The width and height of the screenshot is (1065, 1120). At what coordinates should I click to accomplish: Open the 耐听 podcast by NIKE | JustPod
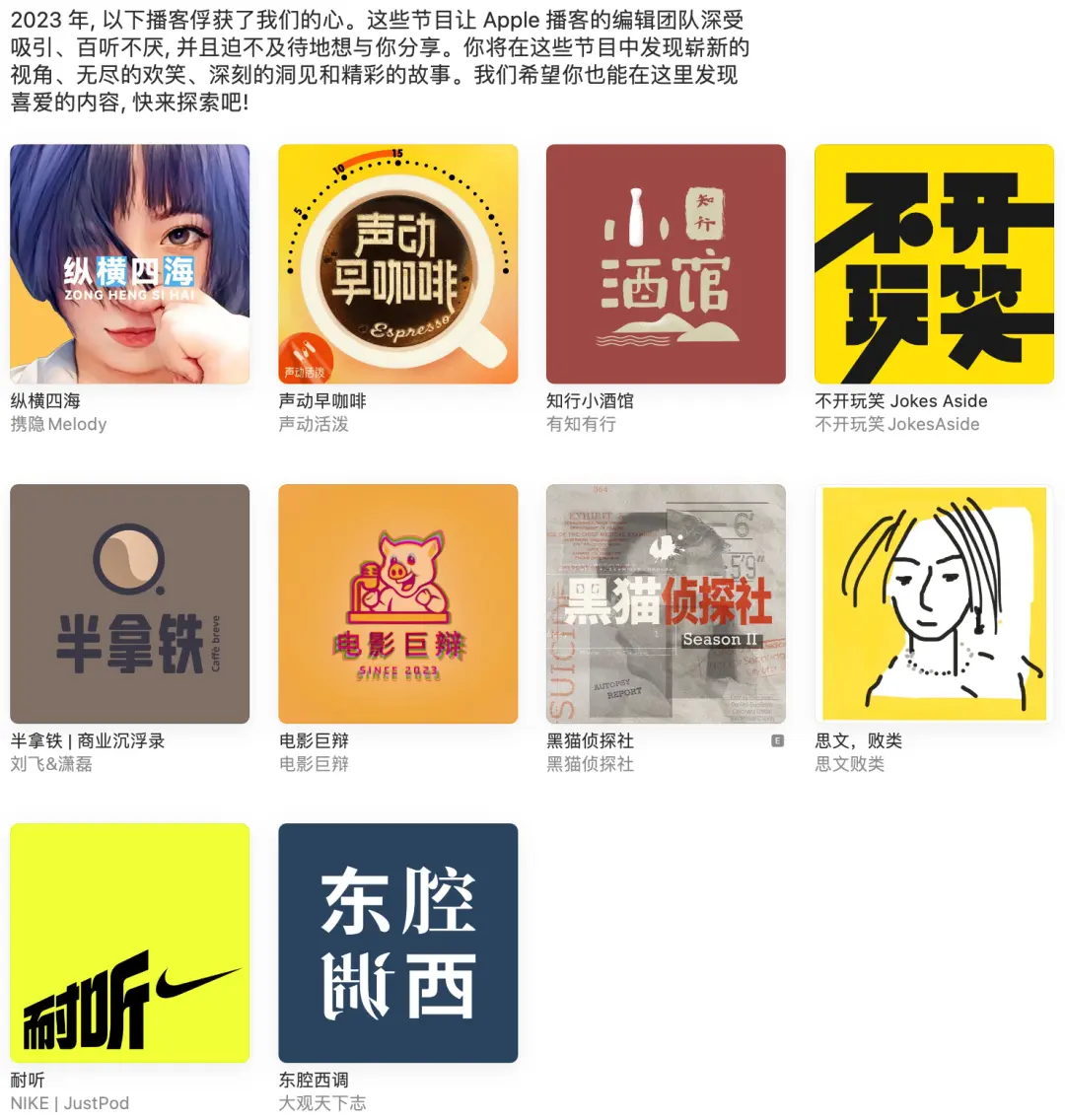click(x=129, y=943)
